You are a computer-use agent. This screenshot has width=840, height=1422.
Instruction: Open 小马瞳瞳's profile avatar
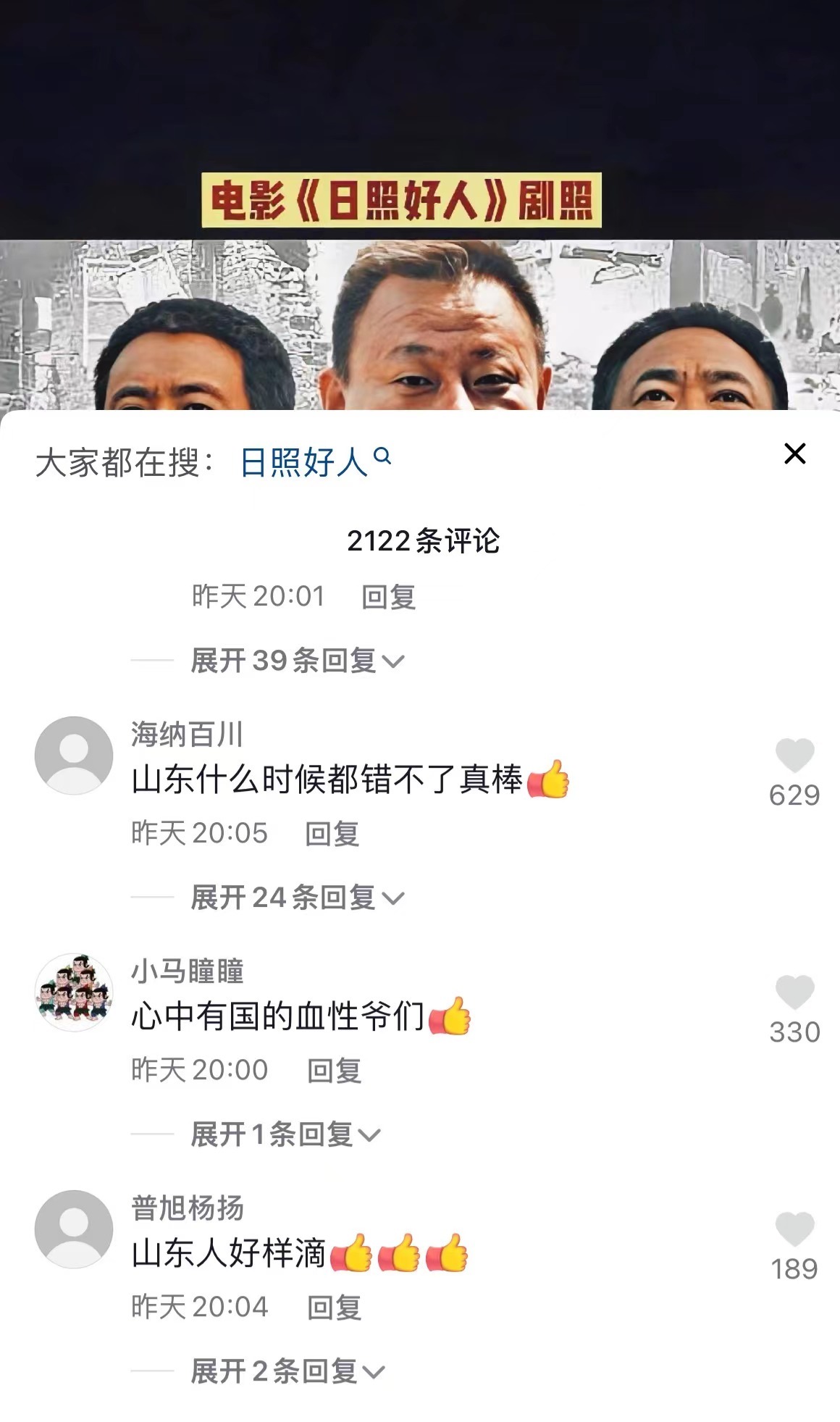[74, 992]
